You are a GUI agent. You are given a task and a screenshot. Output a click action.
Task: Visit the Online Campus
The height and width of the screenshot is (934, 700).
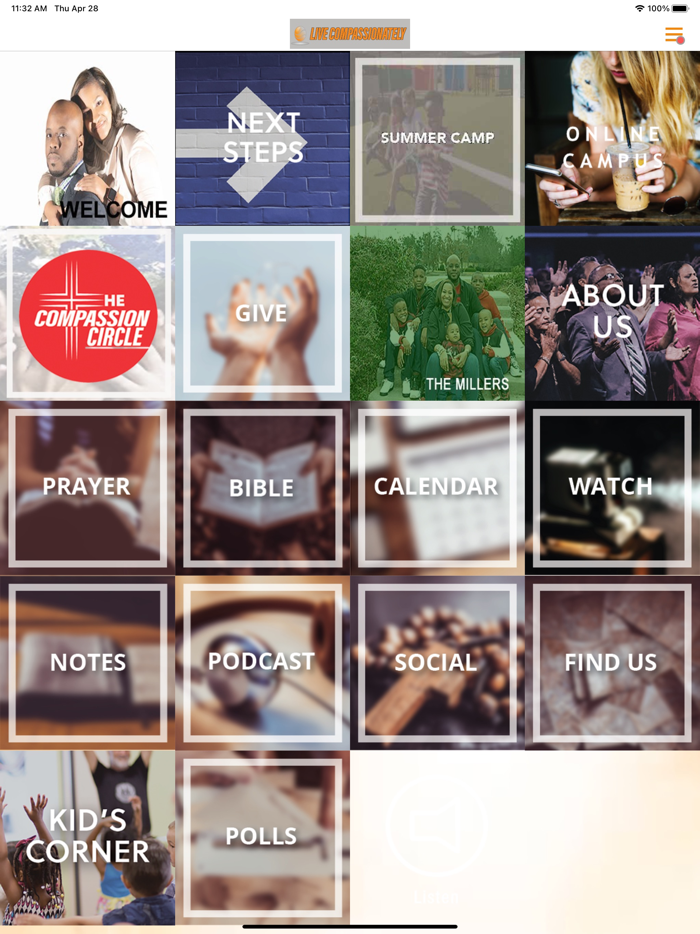point(612,139)
